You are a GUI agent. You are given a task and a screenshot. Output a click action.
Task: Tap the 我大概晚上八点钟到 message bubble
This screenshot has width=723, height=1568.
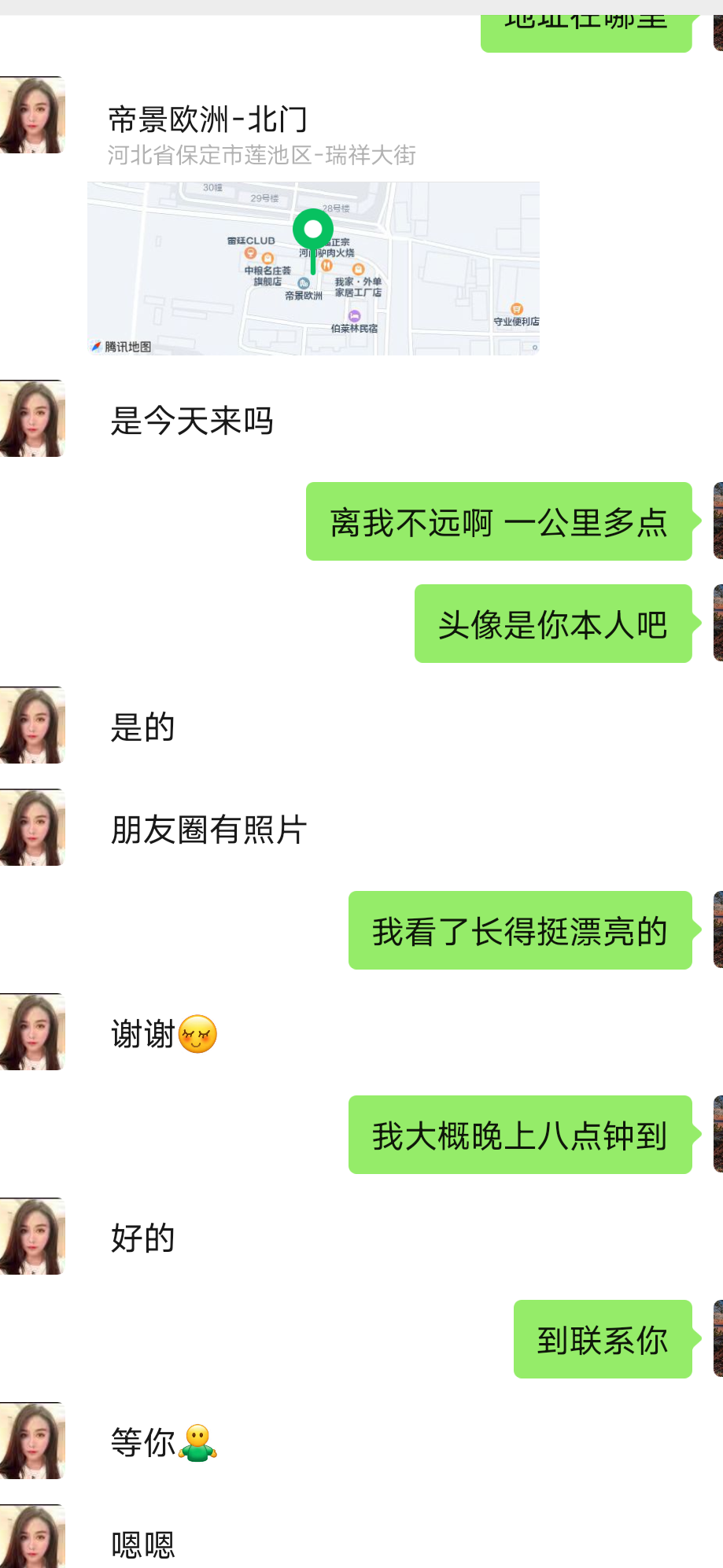pos(518,1136)
